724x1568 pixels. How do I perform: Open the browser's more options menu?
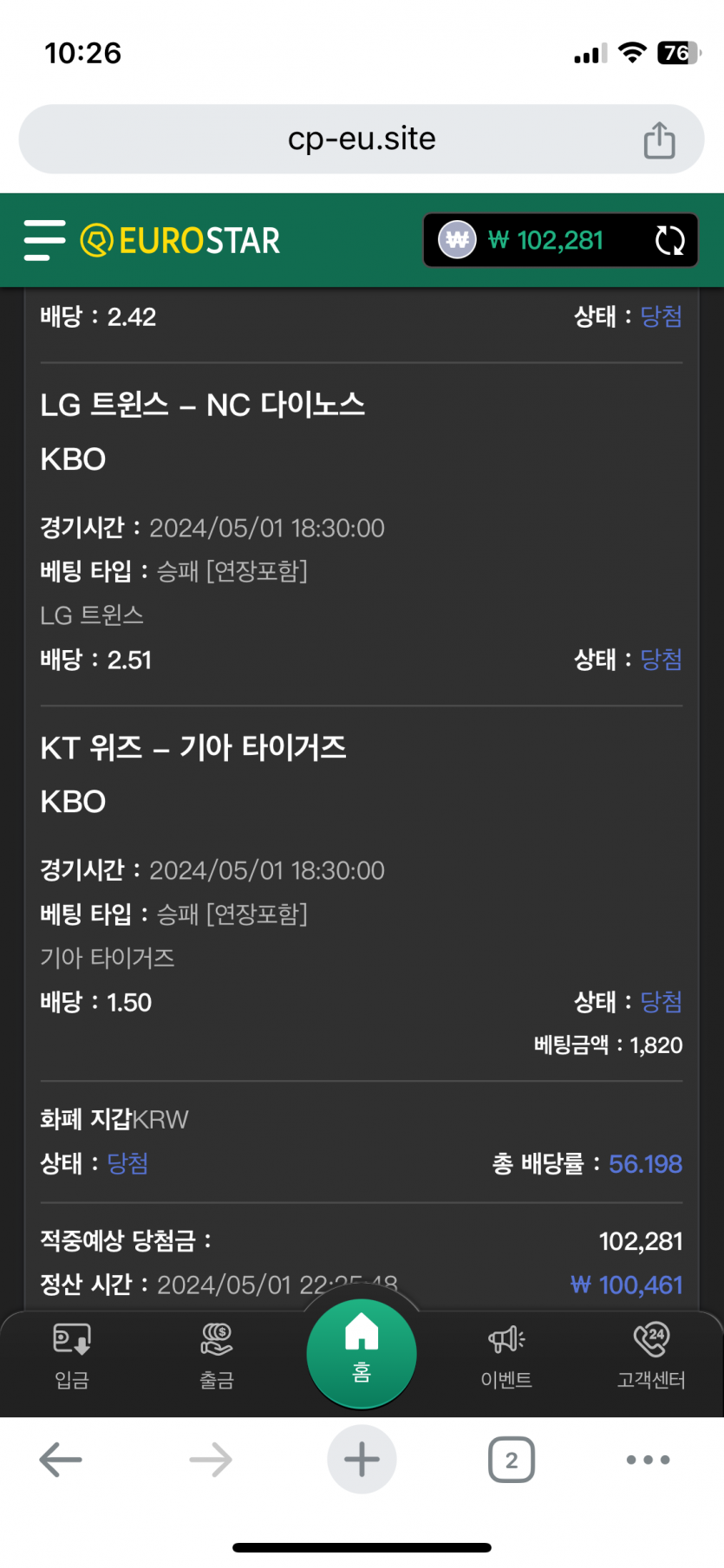coord(648,1460)
